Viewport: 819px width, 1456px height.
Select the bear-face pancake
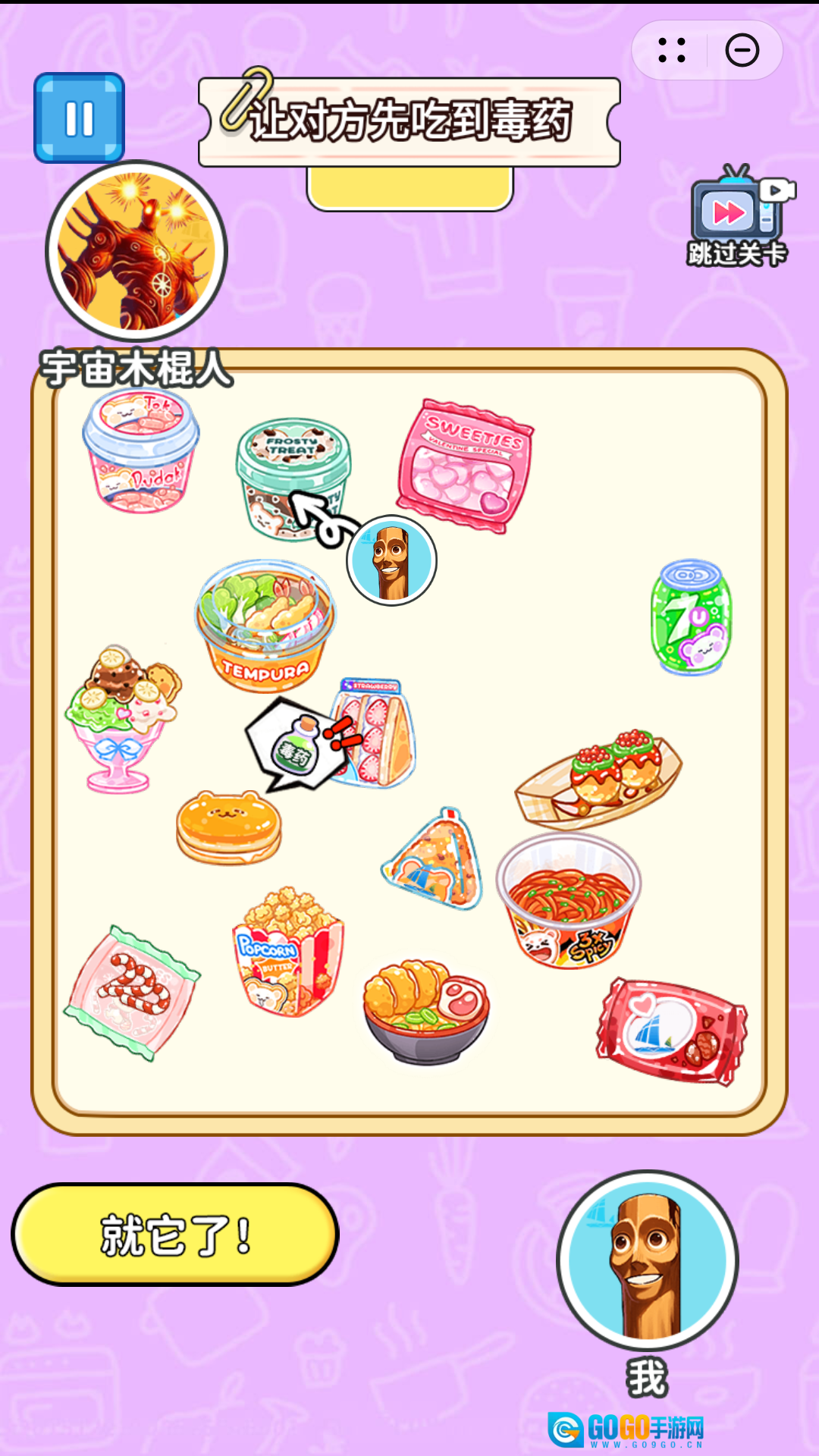coord(228,827)
